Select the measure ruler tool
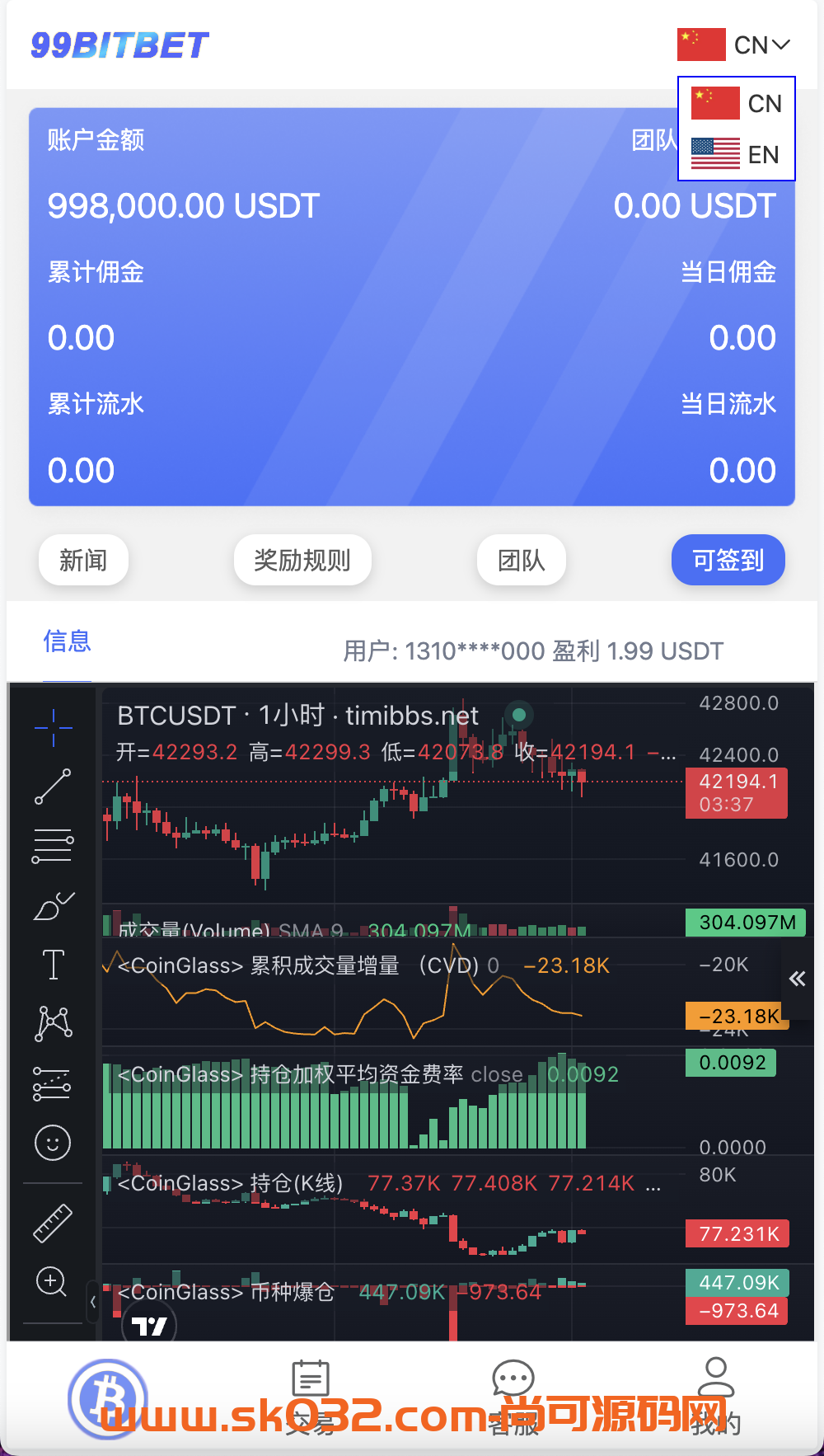This screenshot has height=1456, width=824. point(52,1222)
